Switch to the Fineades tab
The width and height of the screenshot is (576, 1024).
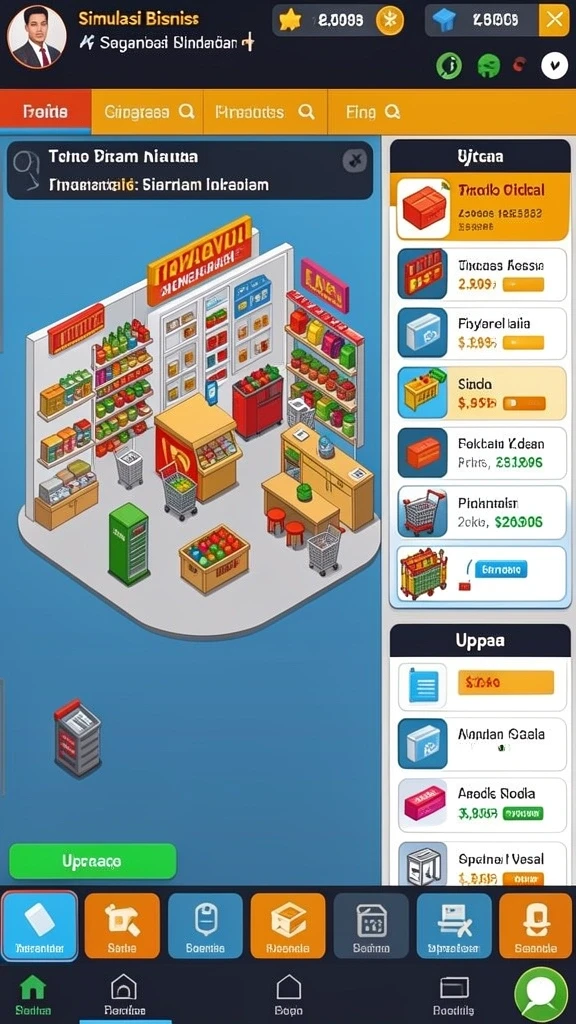pyautogui.click(x=265, y=112)
